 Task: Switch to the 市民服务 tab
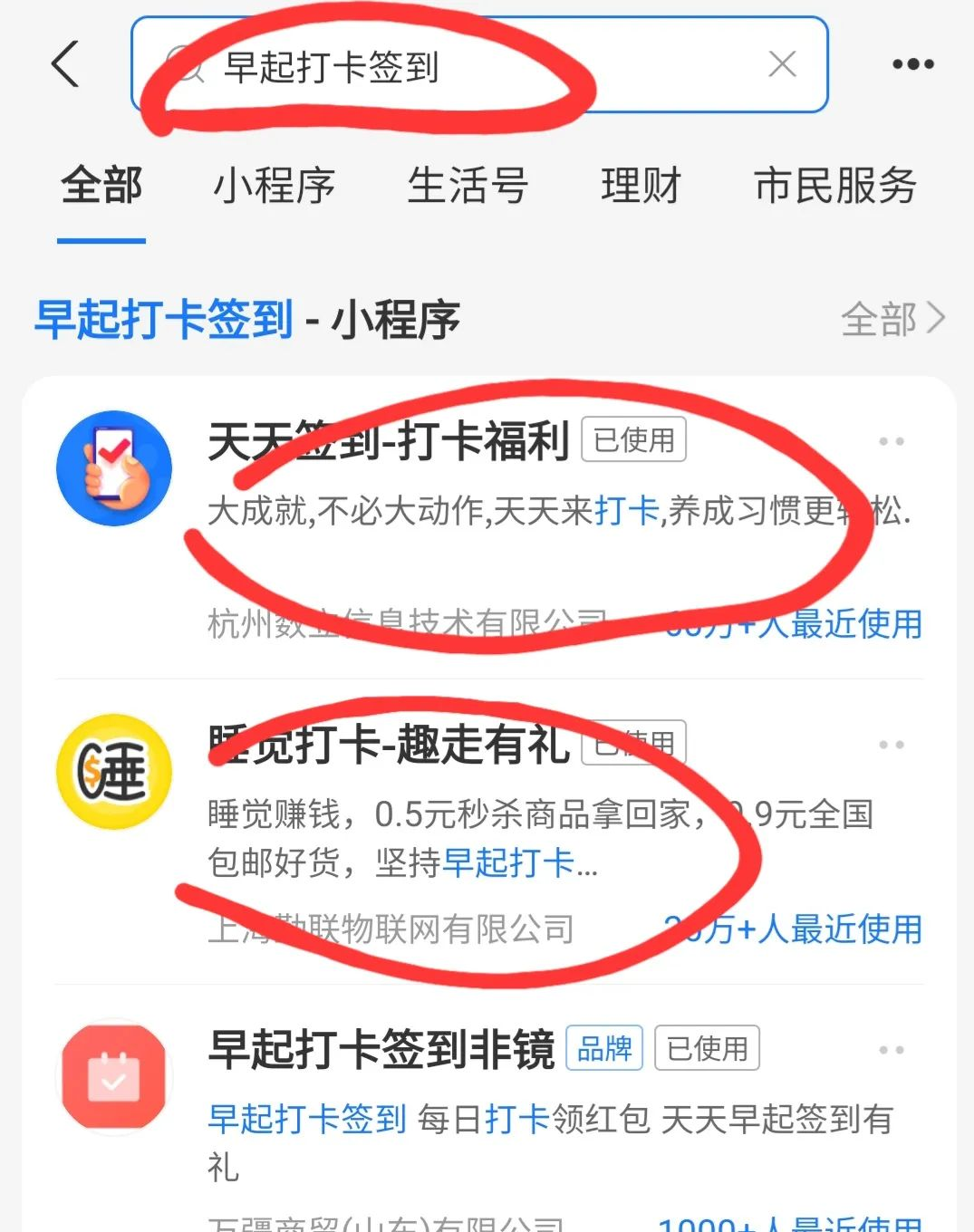click(834, 186)
